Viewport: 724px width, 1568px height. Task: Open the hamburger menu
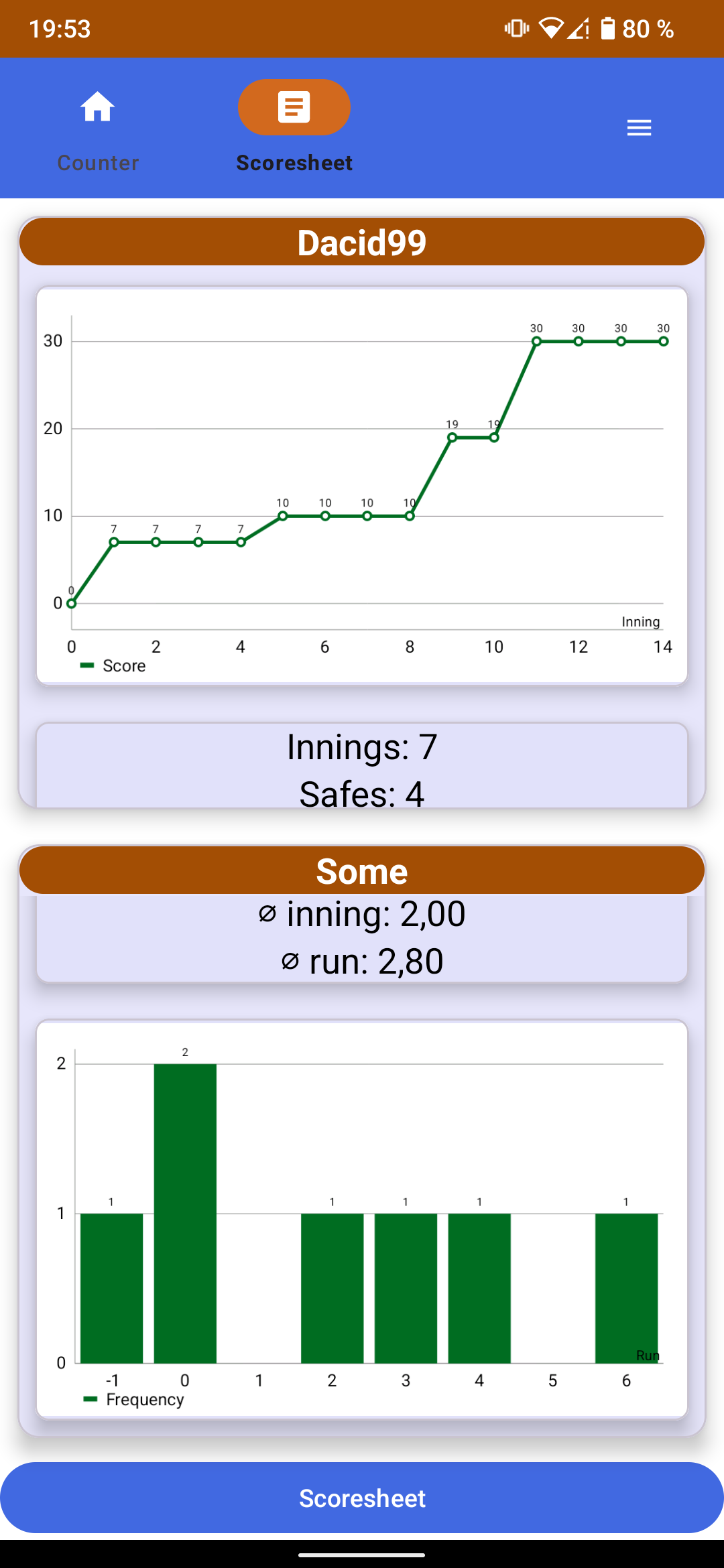click(x=639, y=127)
